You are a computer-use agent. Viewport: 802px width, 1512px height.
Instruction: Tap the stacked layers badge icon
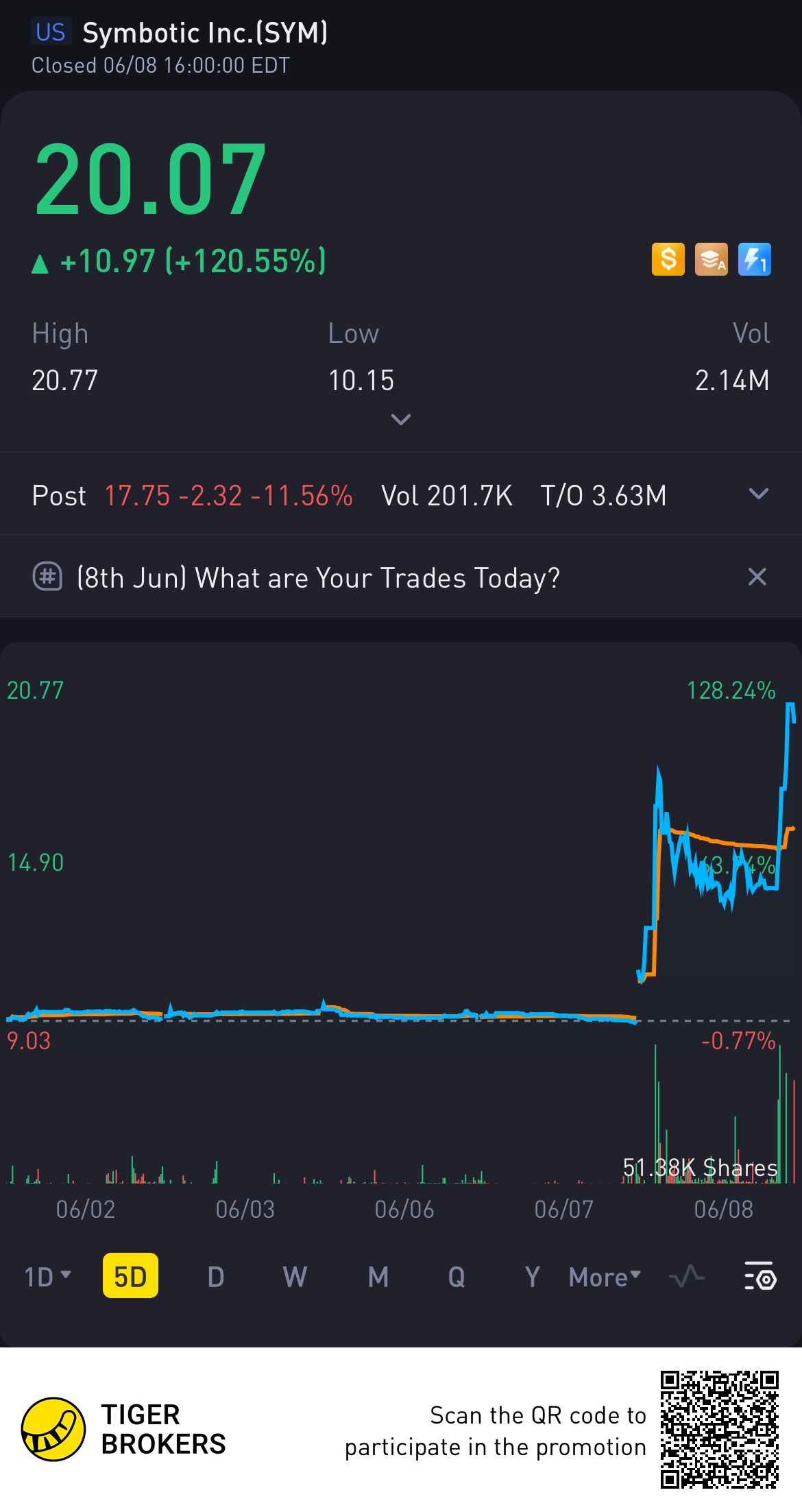coord(712,260)
